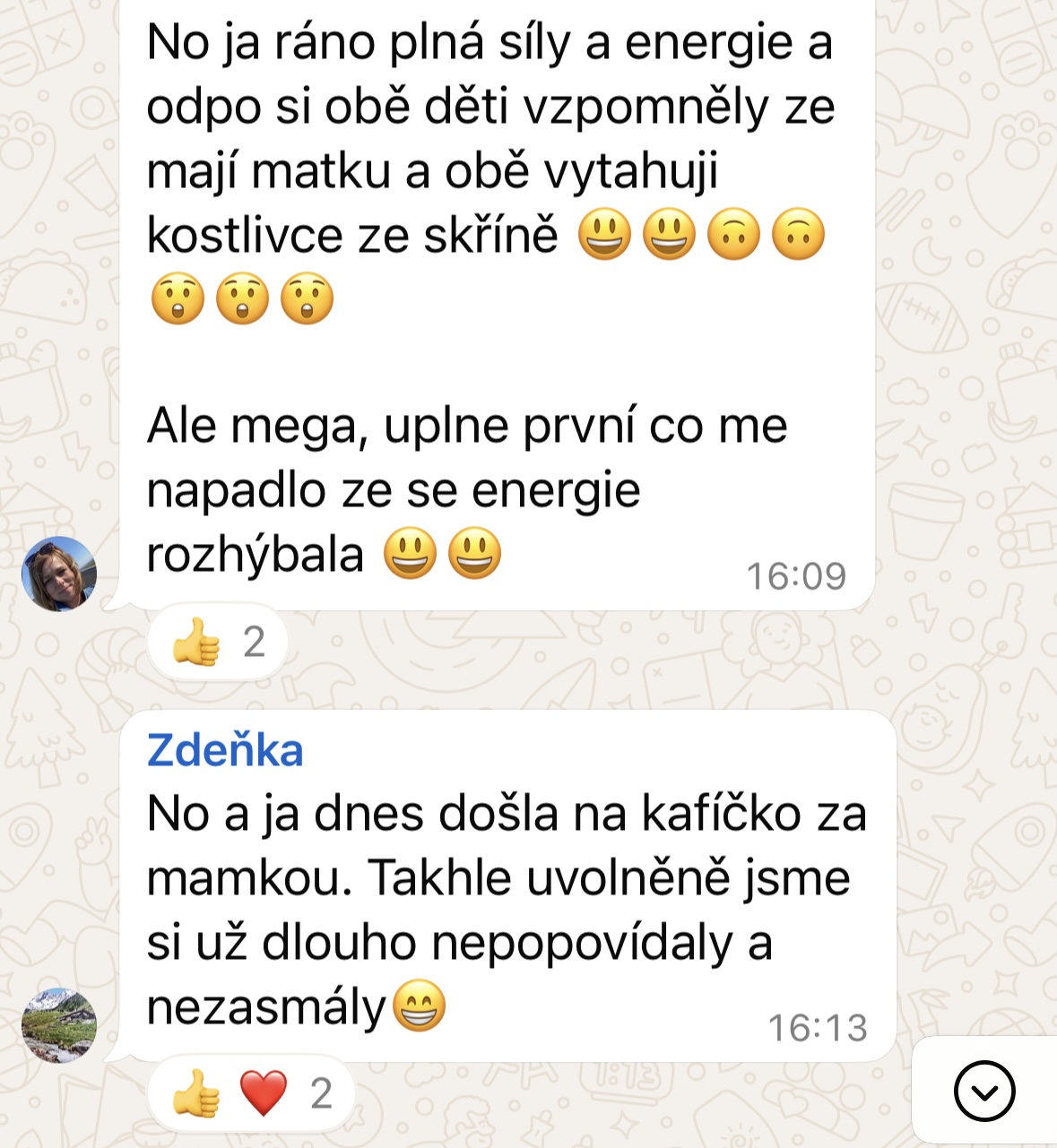Viewport: 1057px width, 1148px height.
Task: Jump to the latest messages with the down arrow
Action: click(984, 1091)
